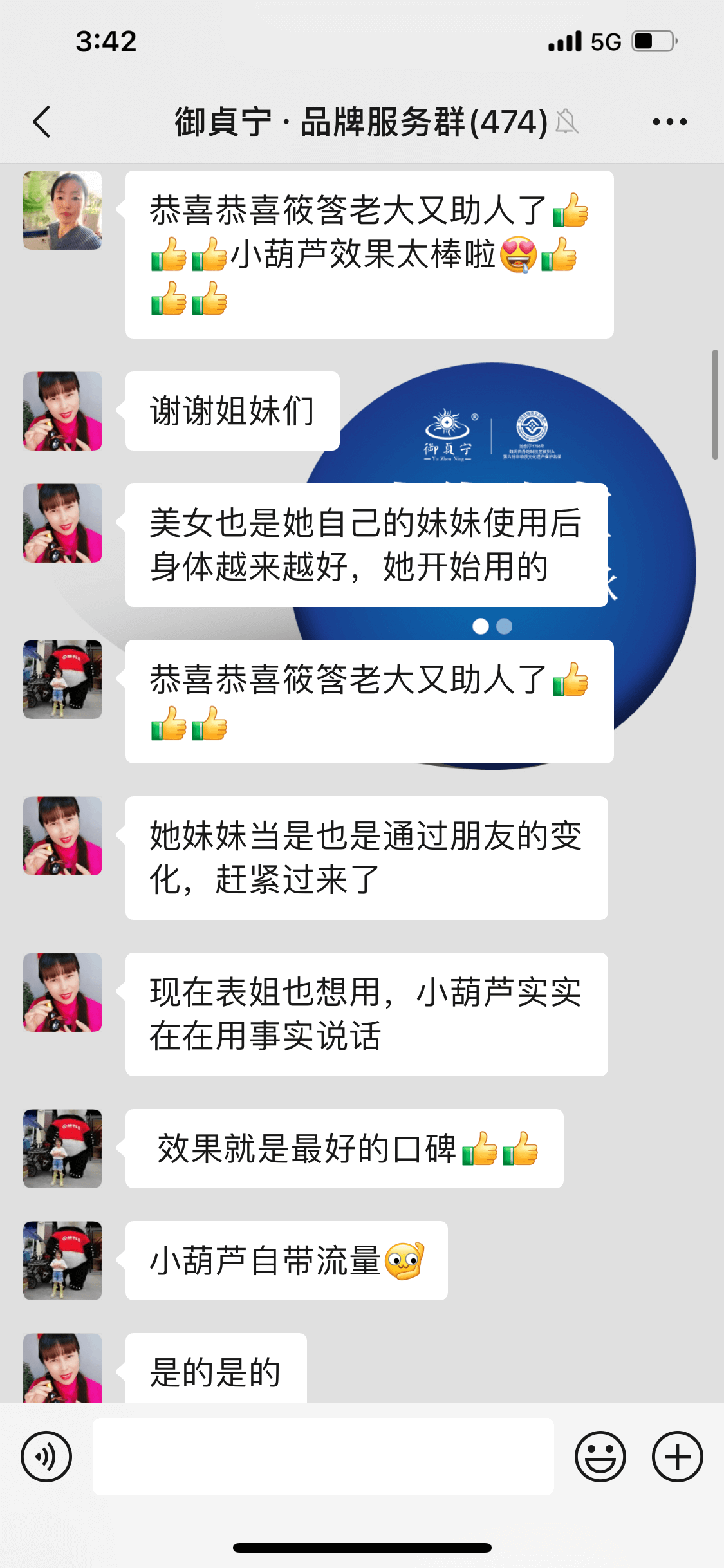Open the plus attachments menu
The image size is (724, 1568).
[x=677, y=1457]
